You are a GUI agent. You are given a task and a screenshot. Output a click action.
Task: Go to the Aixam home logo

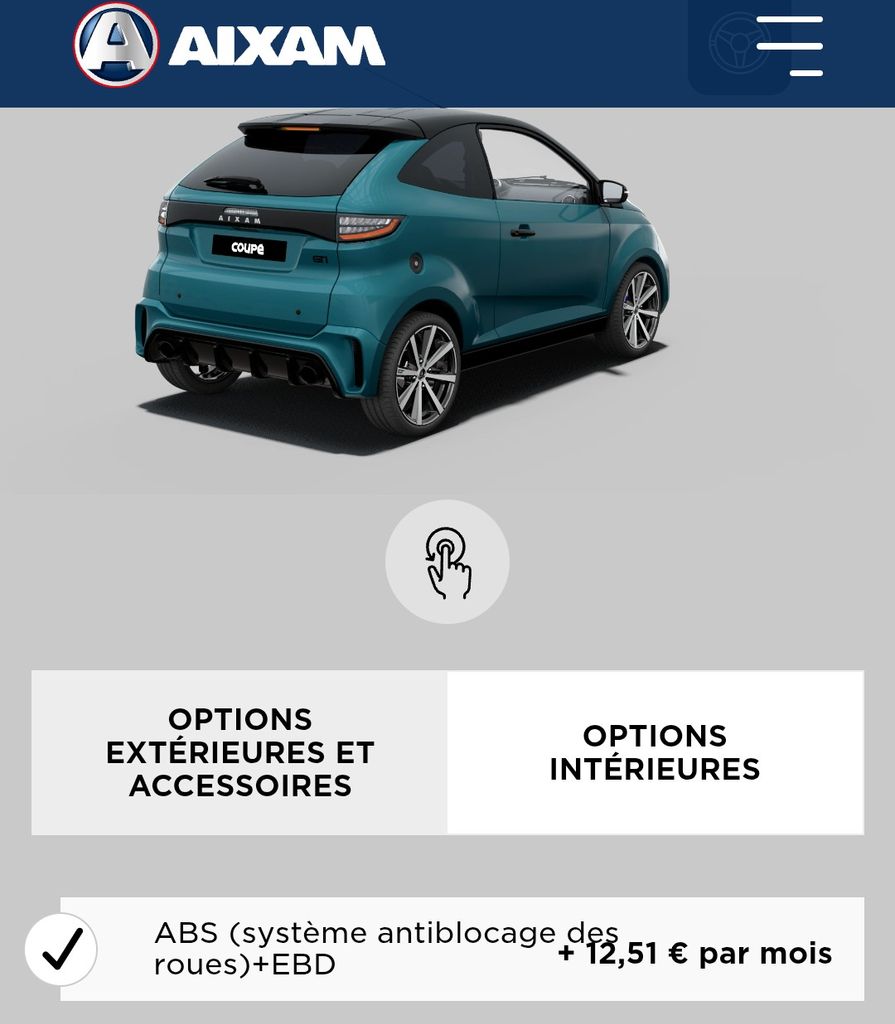[x=230, y=45]
